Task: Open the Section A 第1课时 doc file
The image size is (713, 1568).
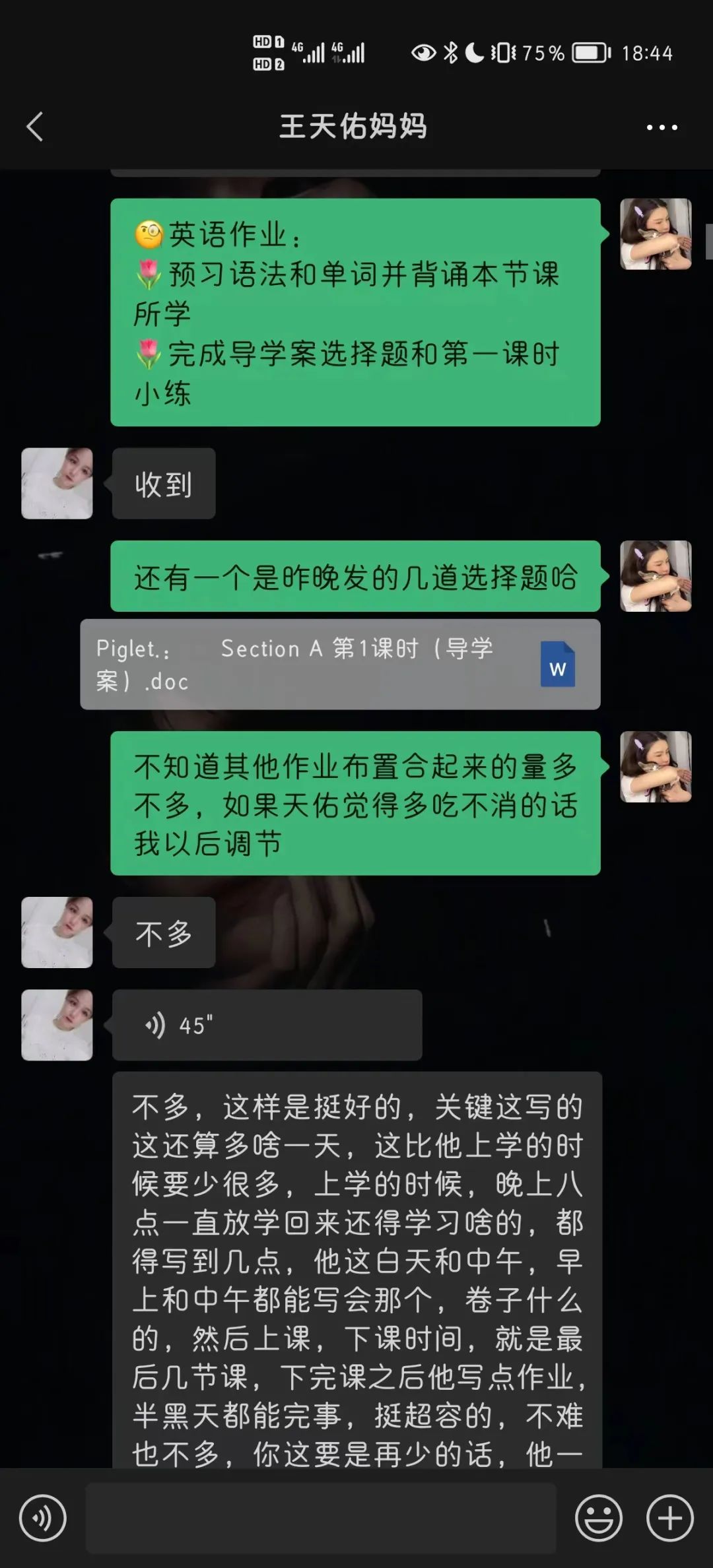Action: tap(340, 665)
